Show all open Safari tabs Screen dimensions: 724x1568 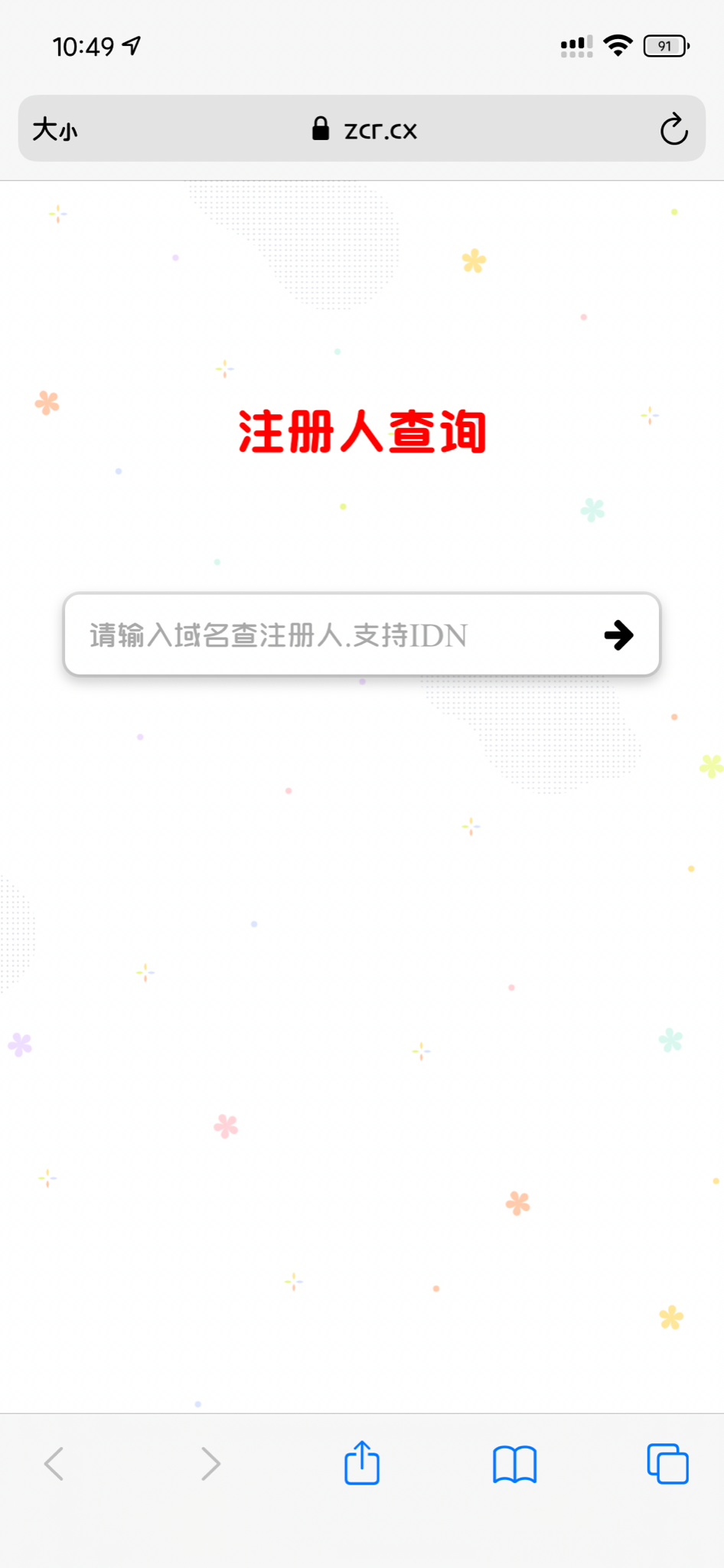click(x=667, y=1464)
